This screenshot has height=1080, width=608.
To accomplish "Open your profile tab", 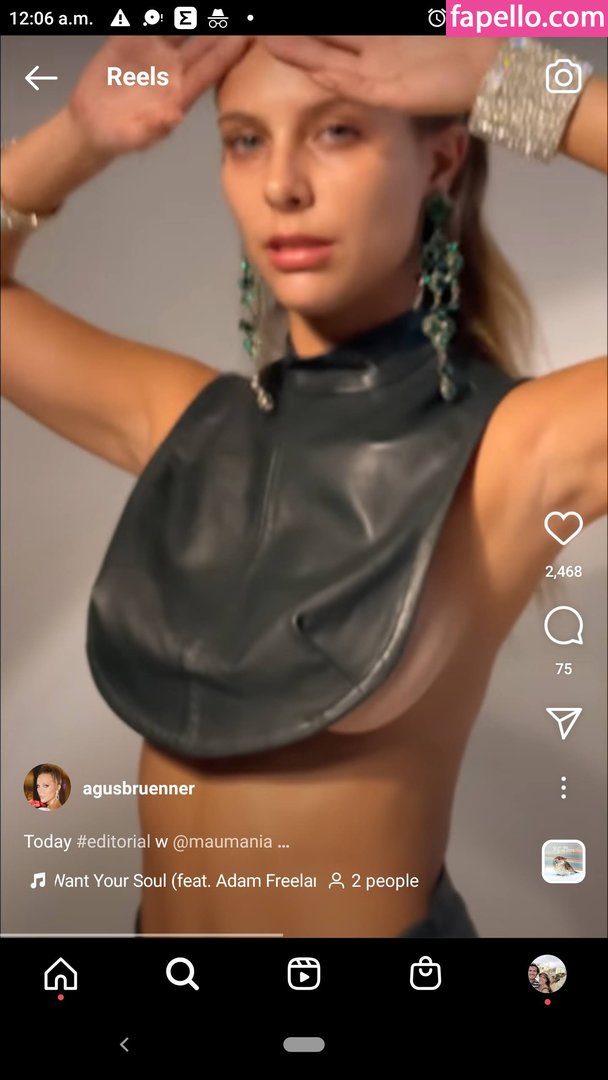I will 547,974.
